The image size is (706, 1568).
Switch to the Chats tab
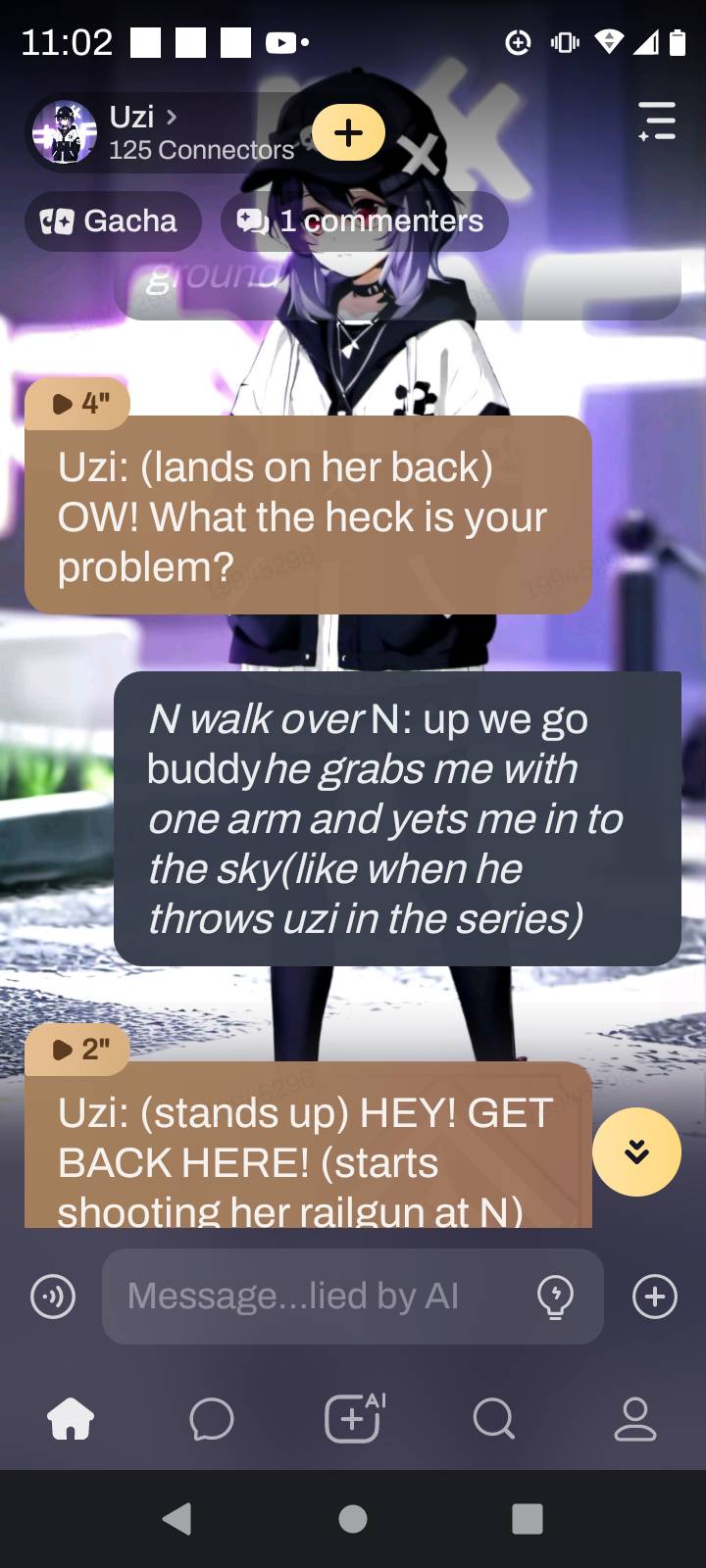click(x=212, y=1418)
